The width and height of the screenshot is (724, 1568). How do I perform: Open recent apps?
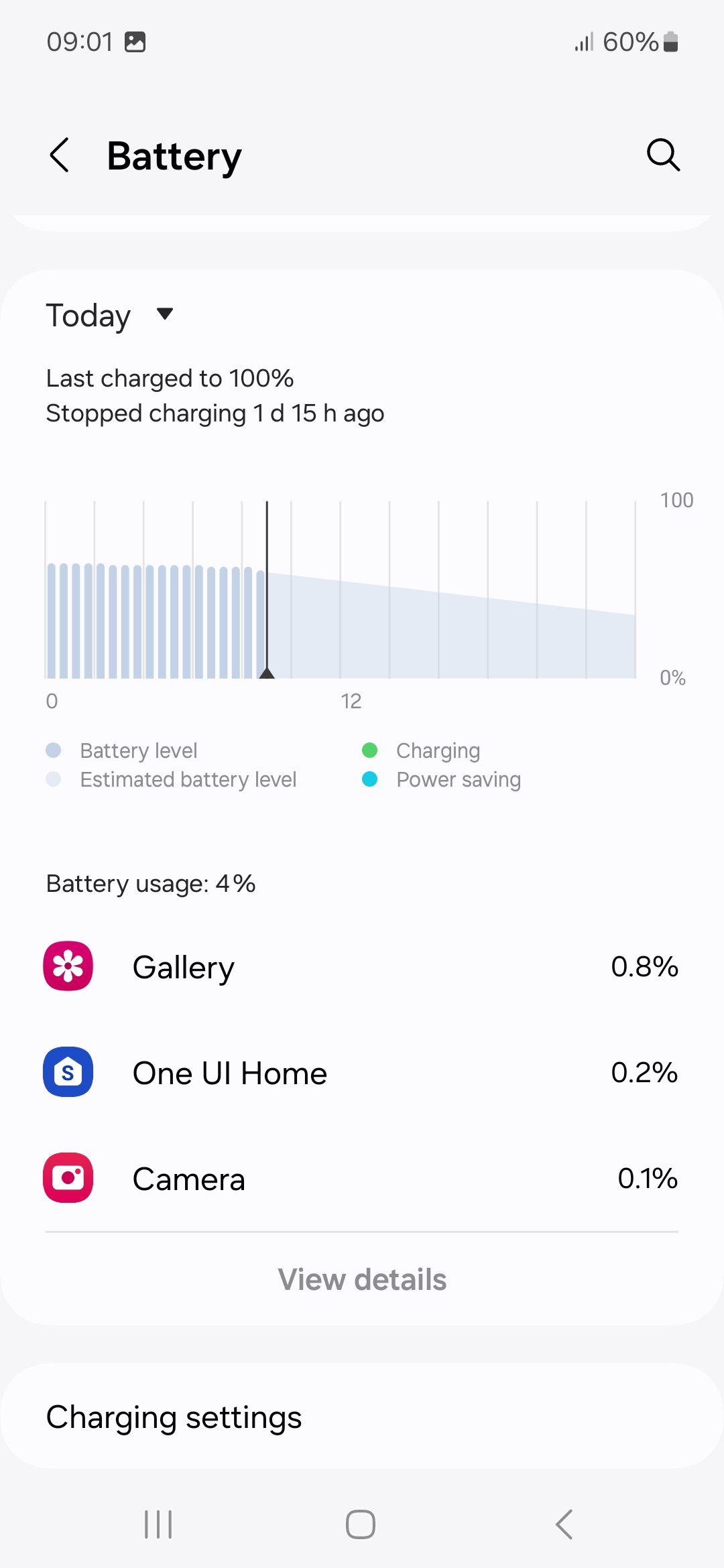point(158,1524)
